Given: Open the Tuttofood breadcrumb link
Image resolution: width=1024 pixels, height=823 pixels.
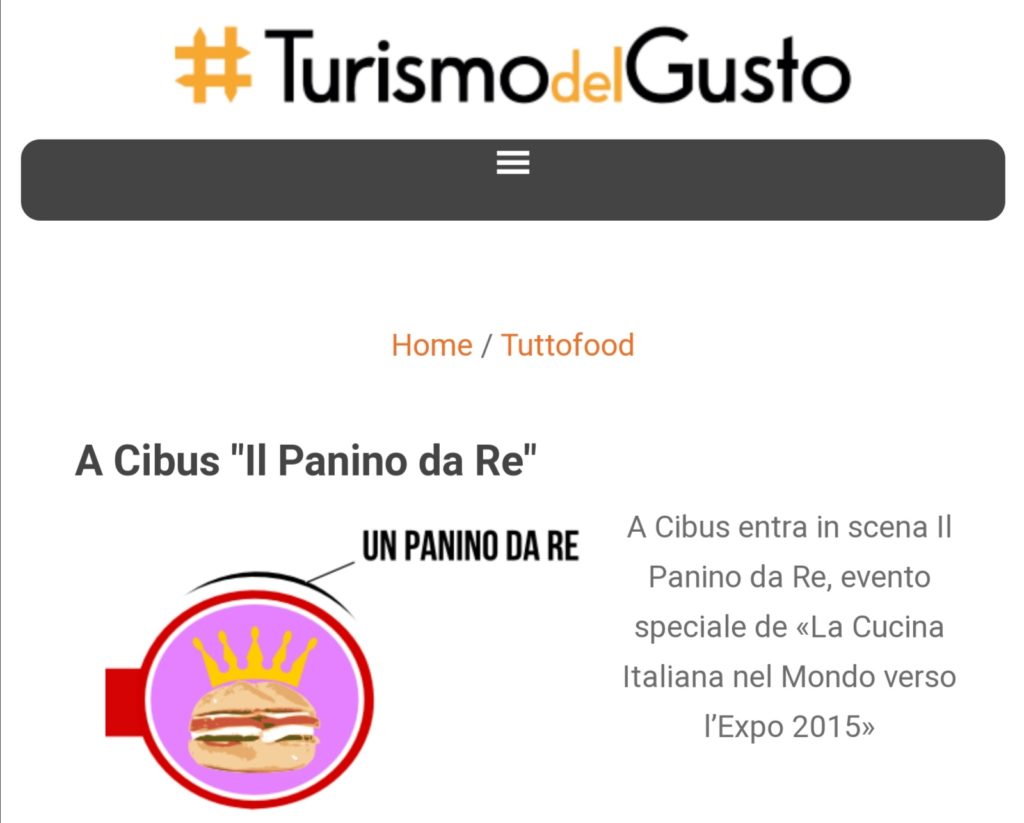Looking at the screenshot, I should (567, 346).
